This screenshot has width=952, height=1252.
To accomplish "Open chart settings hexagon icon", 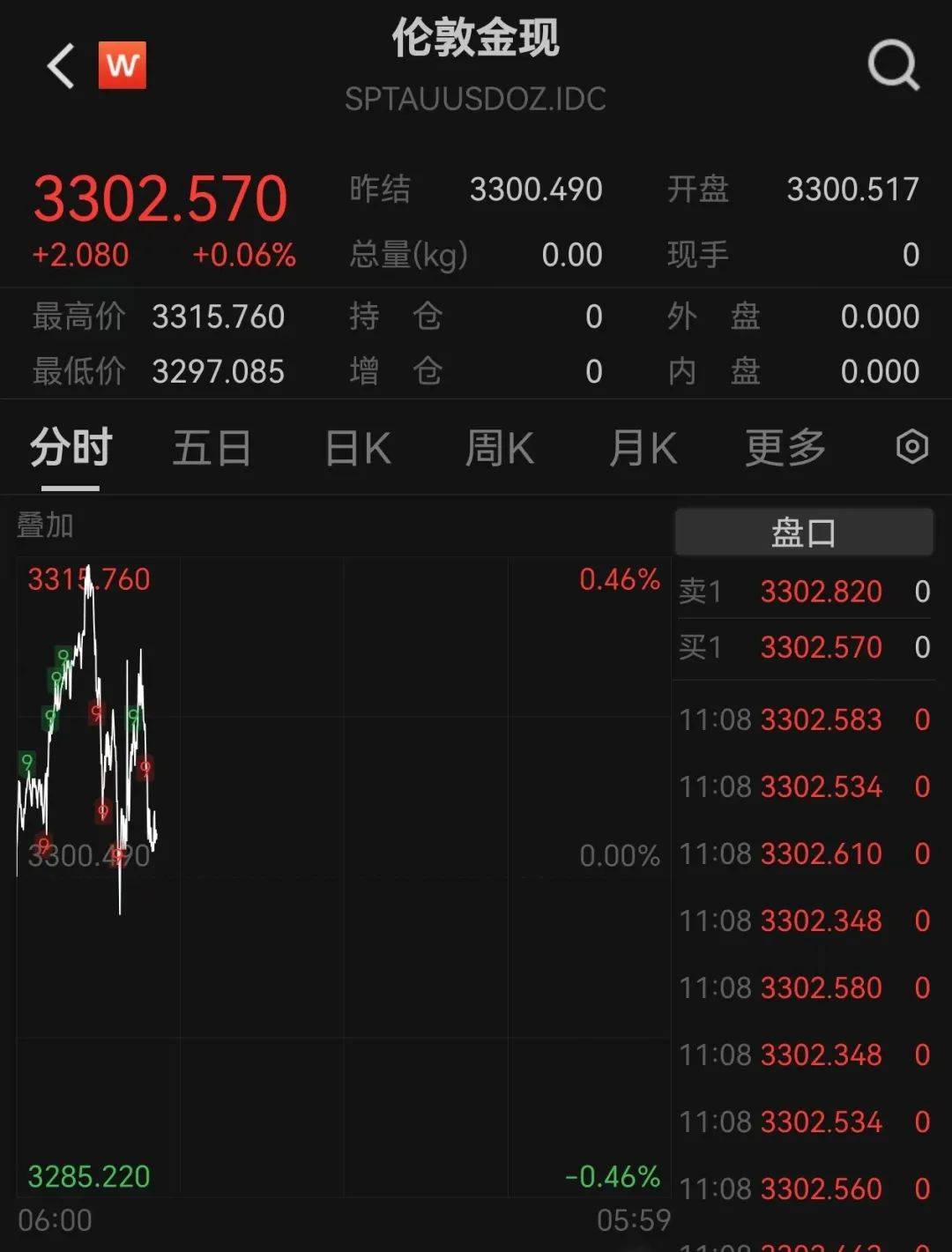I will tap(911, 447).
